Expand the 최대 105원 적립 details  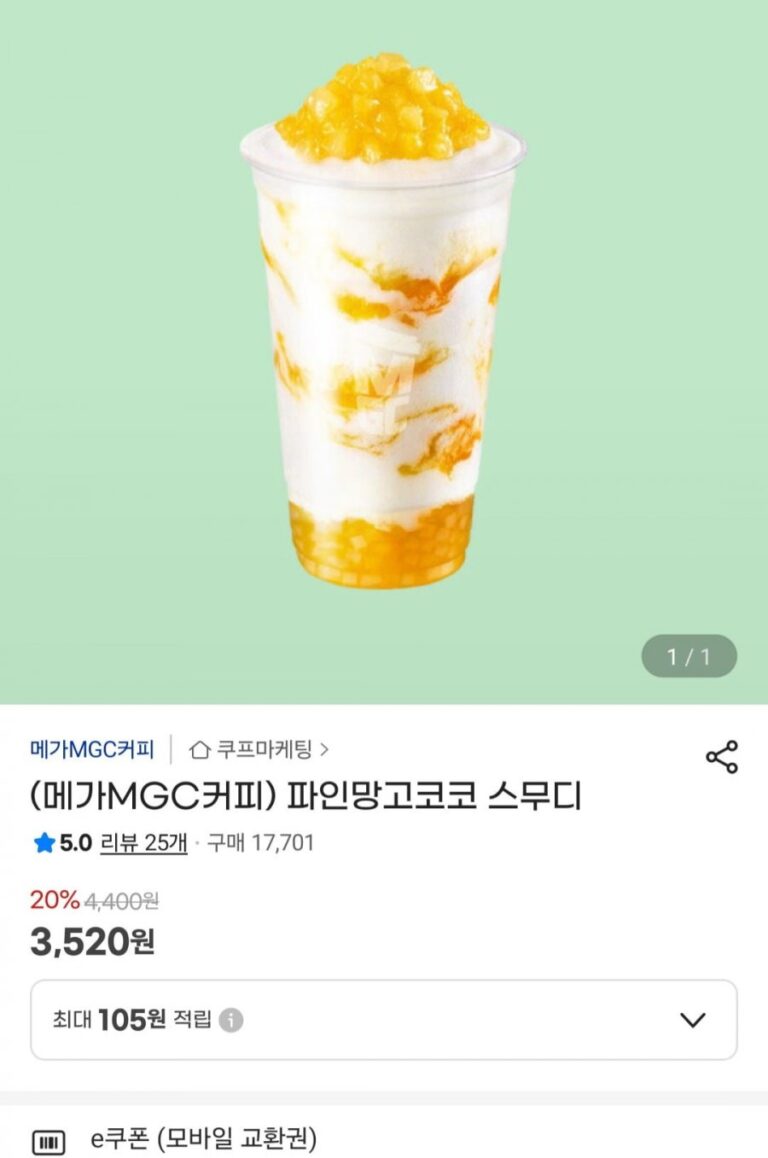pos(384,1020)
